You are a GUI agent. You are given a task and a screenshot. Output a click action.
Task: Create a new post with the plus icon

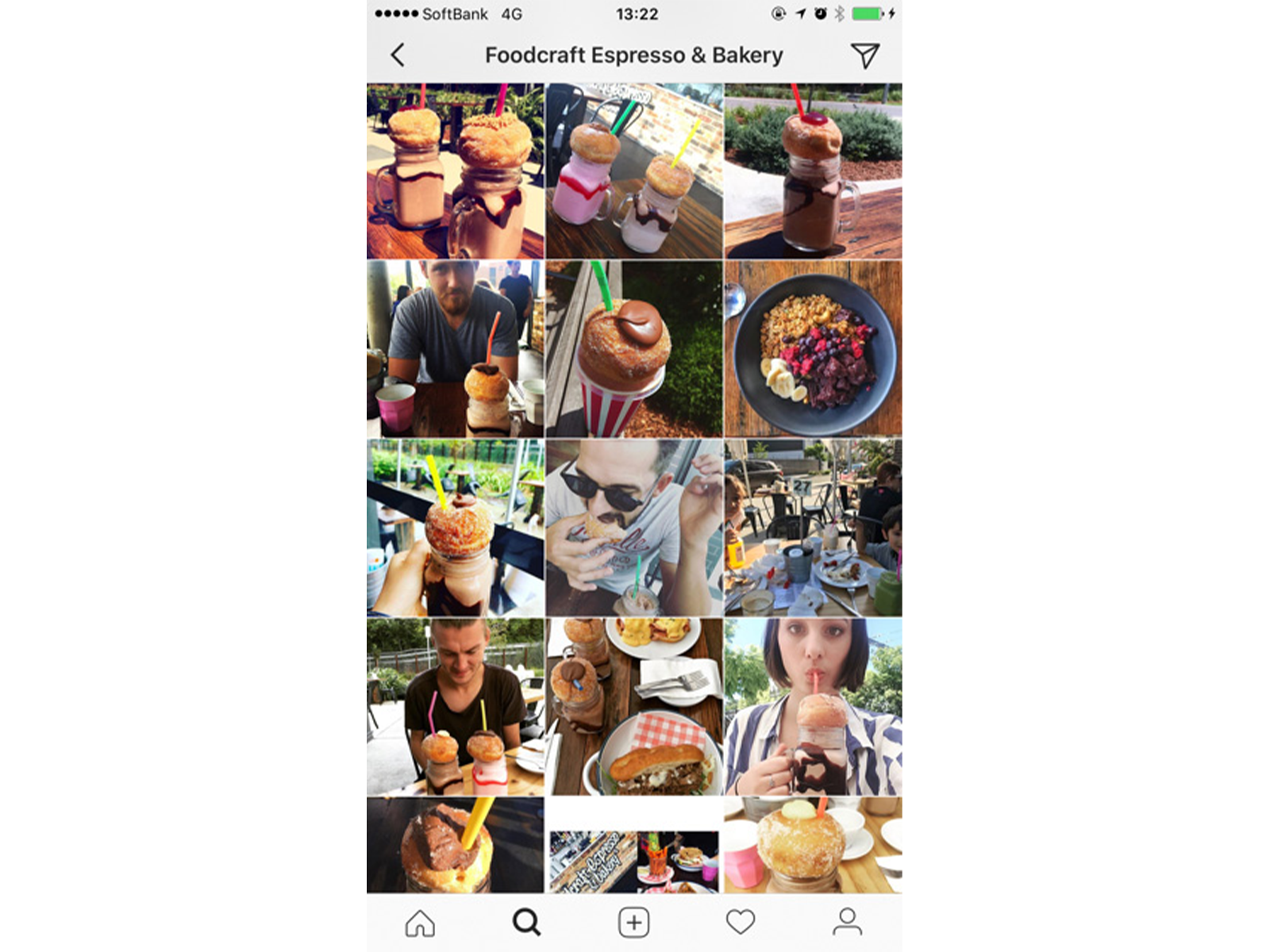coord(633,923)
